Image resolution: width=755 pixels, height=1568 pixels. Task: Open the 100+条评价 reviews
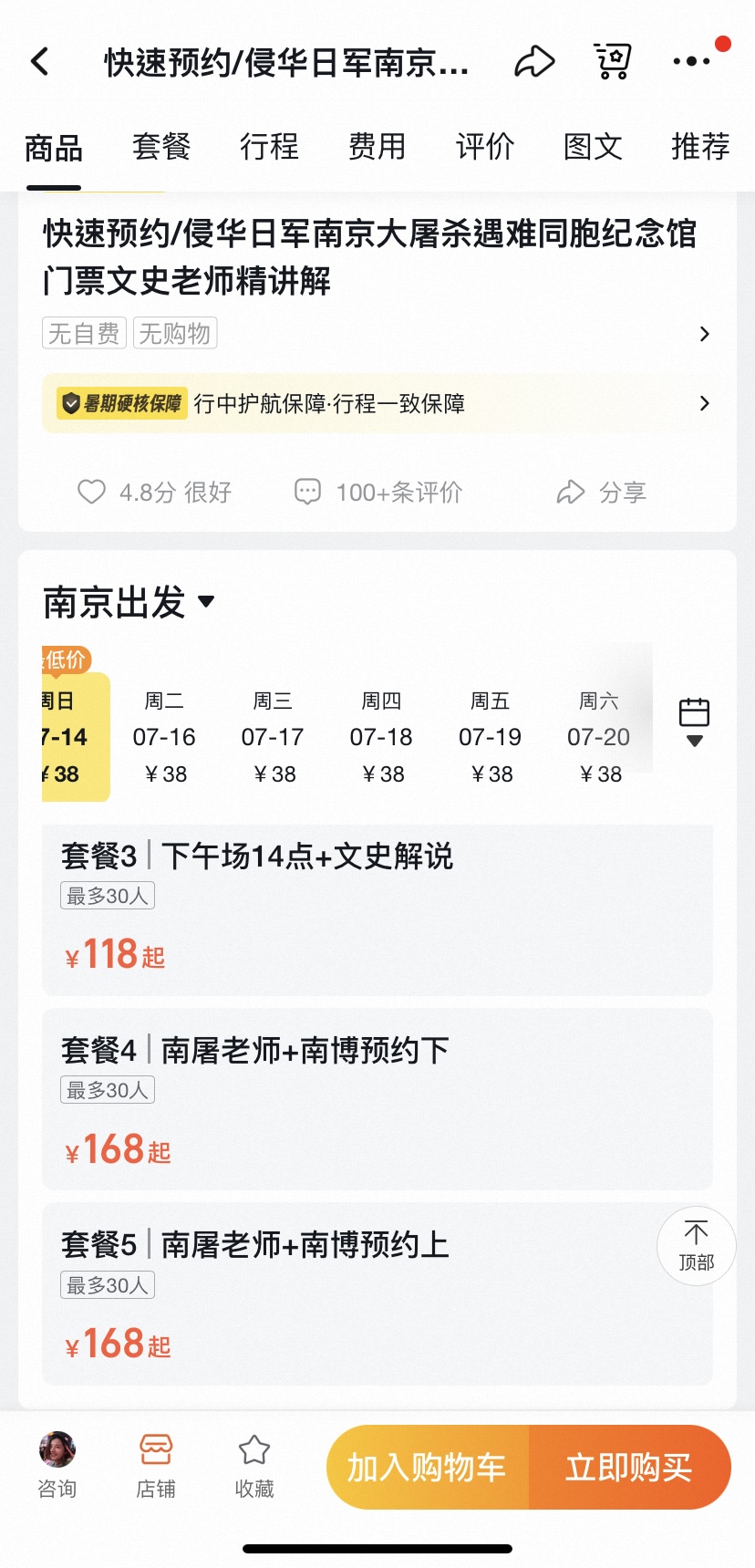point(379,493)
